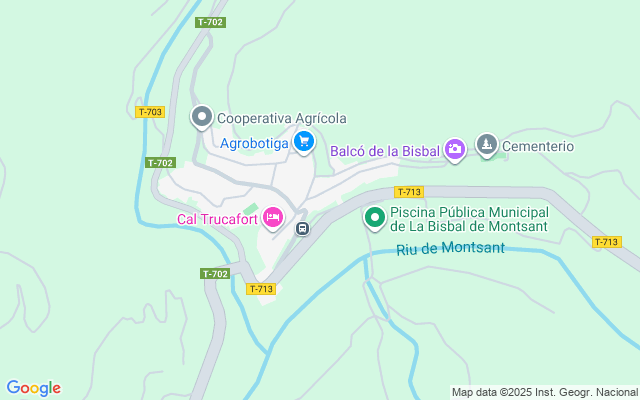
Task: Tap the Balcó de la Bisbal viewpoint marker
Action: coord(455,149)
